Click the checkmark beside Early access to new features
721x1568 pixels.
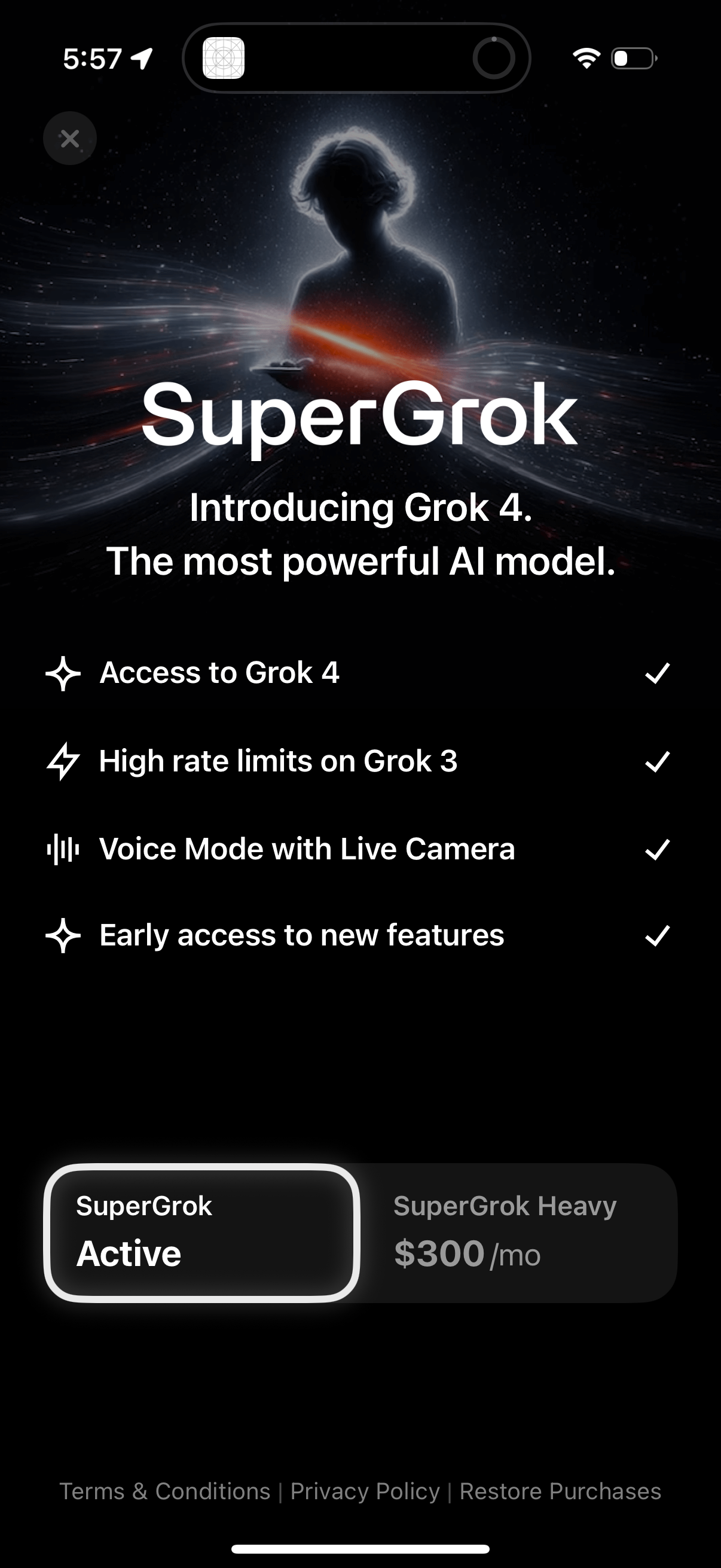[x=657, y=936]
